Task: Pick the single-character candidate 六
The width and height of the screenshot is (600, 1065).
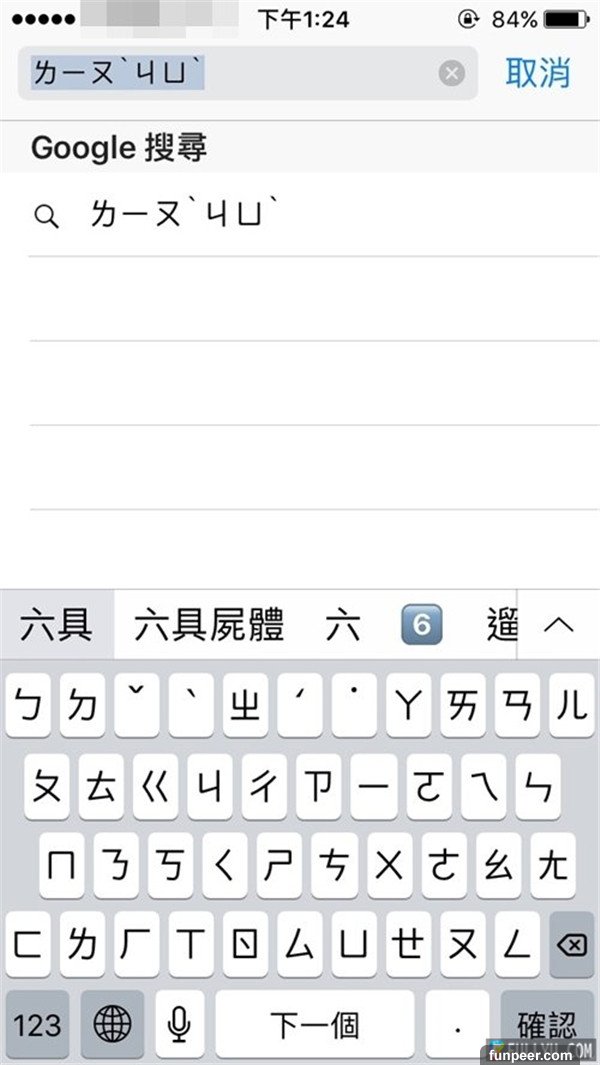Action: [x=343, y=625]
